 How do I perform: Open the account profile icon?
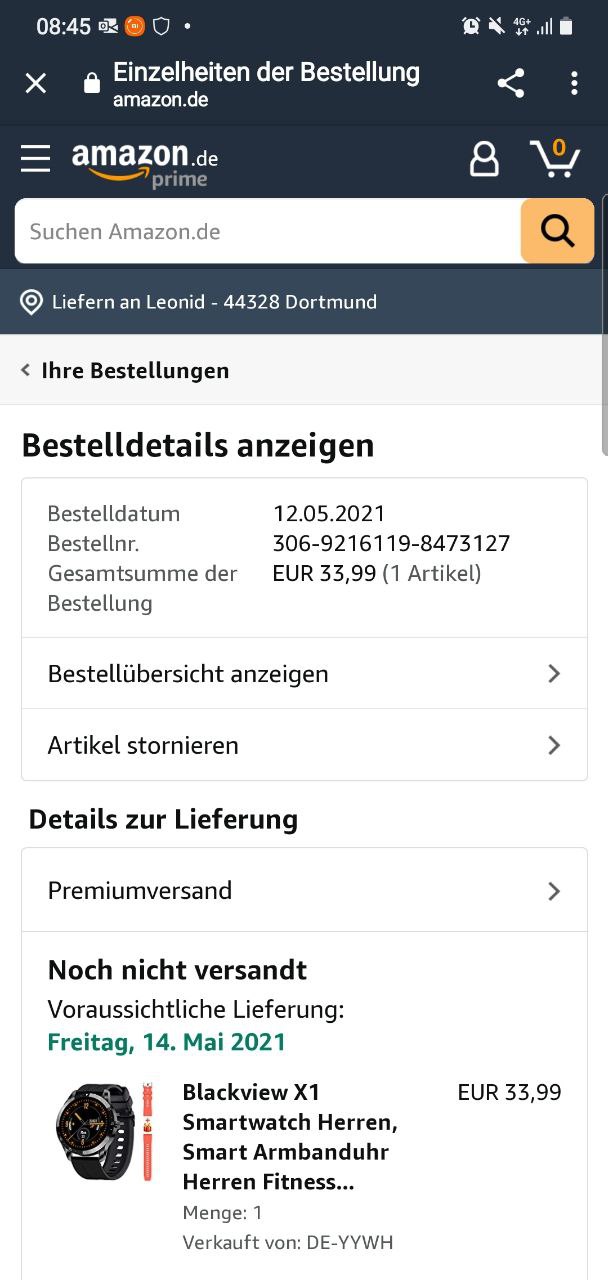(484, 159)
